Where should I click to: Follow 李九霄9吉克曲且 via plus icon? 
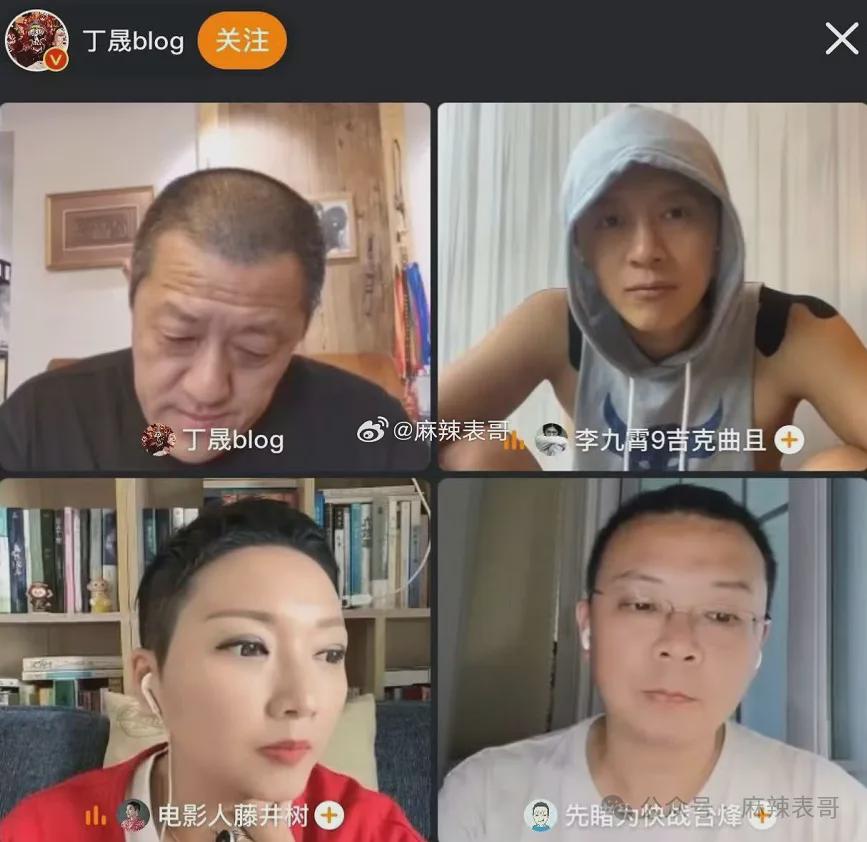789,440
